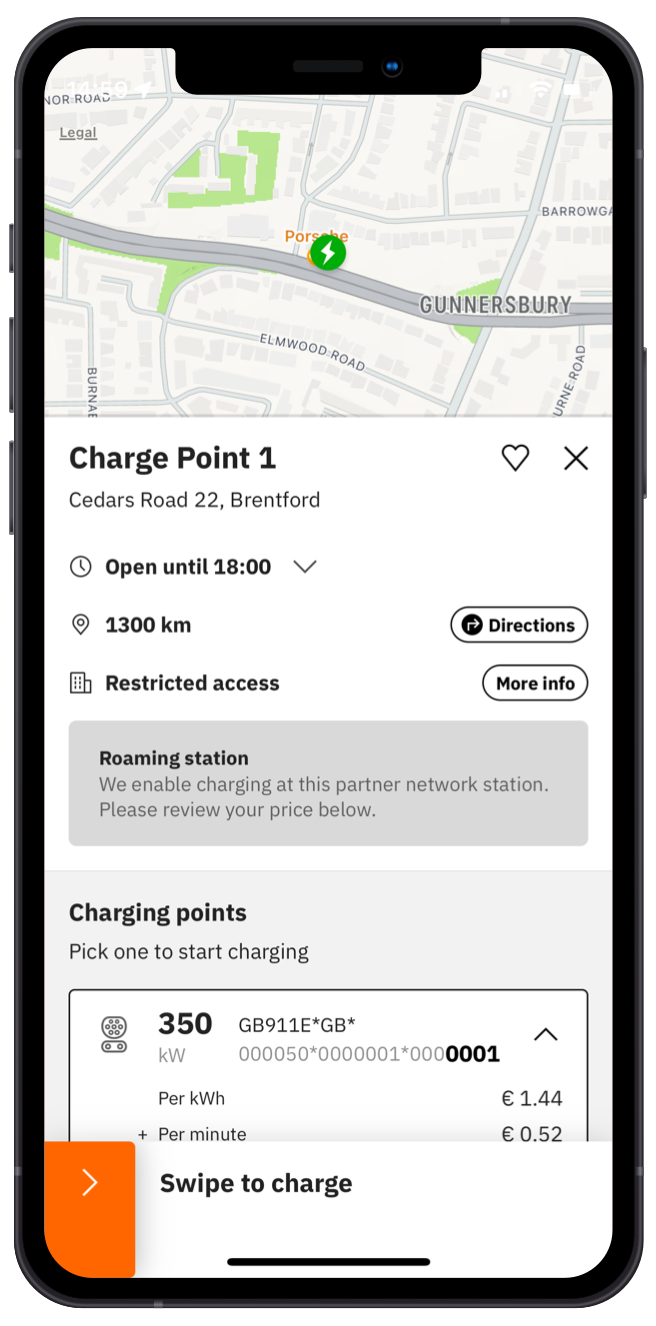Image resolution: width=656 pixels, height=1326 pixels.
Task: Open More info about restricted access
Action: pyautogui.click(x=535, y=683)
